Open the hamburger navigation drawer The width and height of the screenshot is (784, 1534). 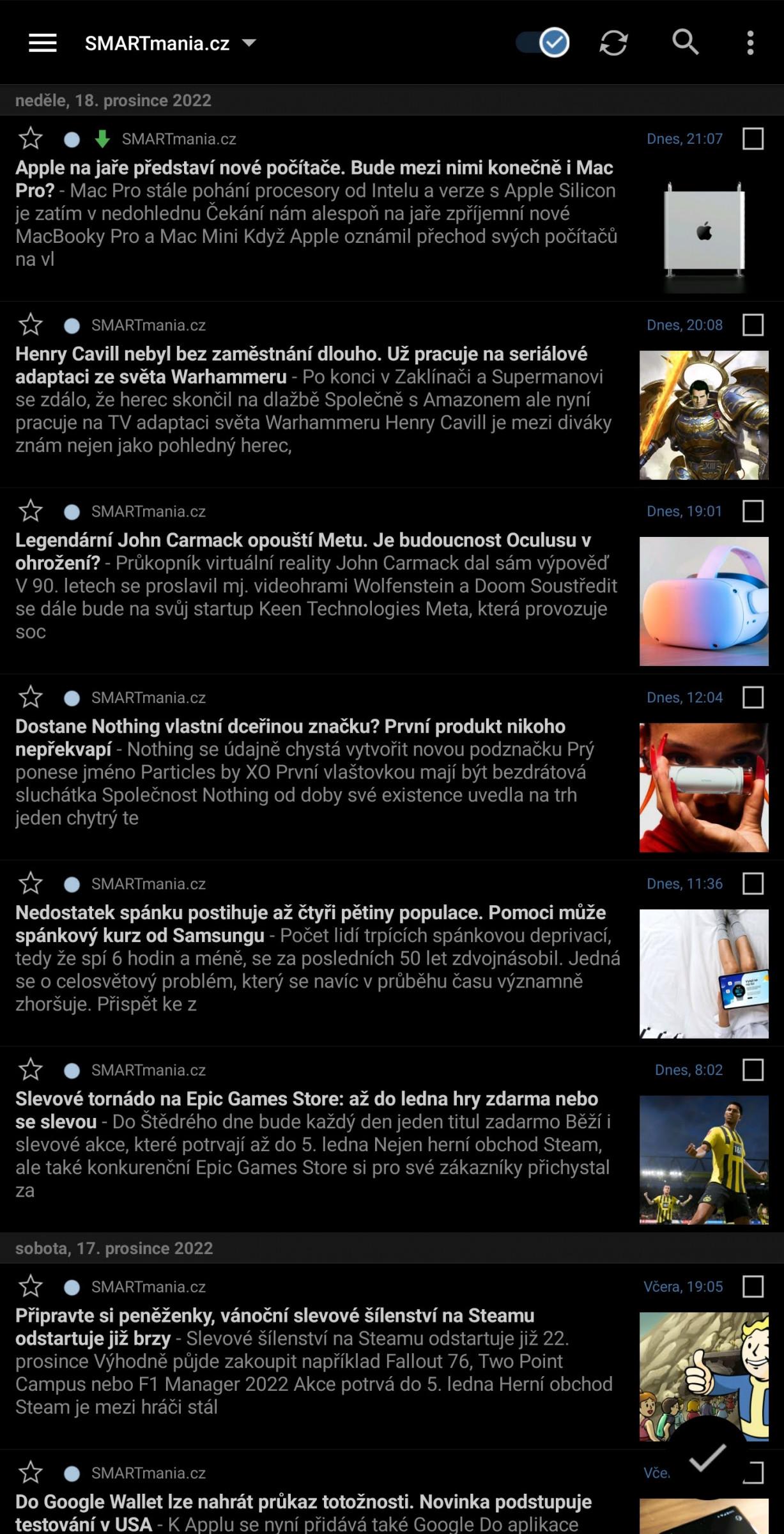[43, 43]
